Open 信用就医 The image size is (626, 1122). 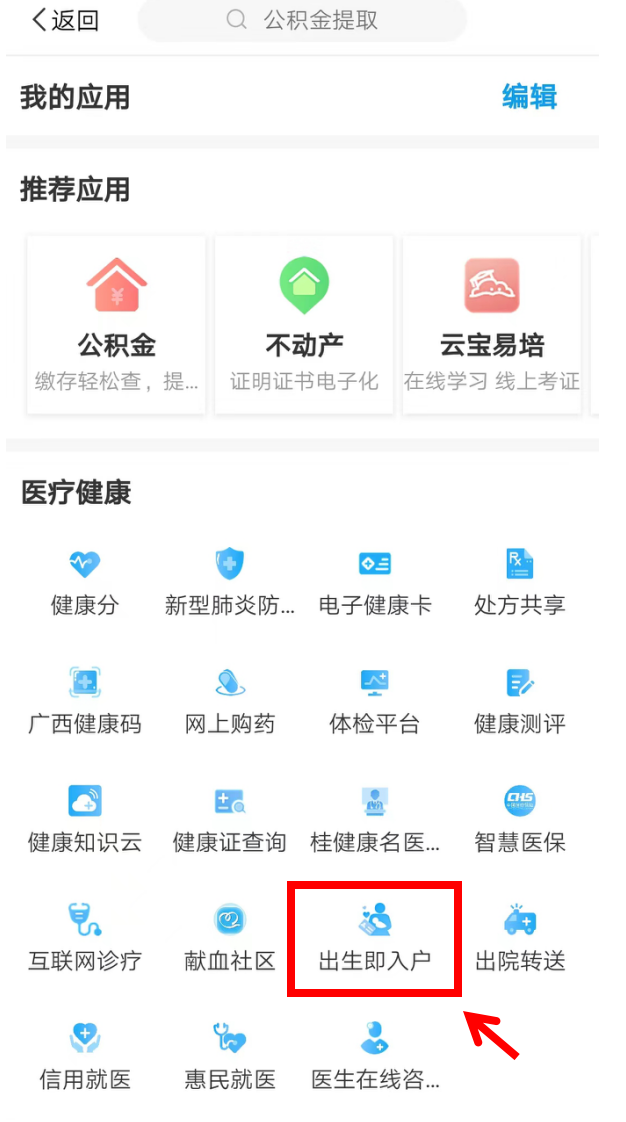(85, 1056)
